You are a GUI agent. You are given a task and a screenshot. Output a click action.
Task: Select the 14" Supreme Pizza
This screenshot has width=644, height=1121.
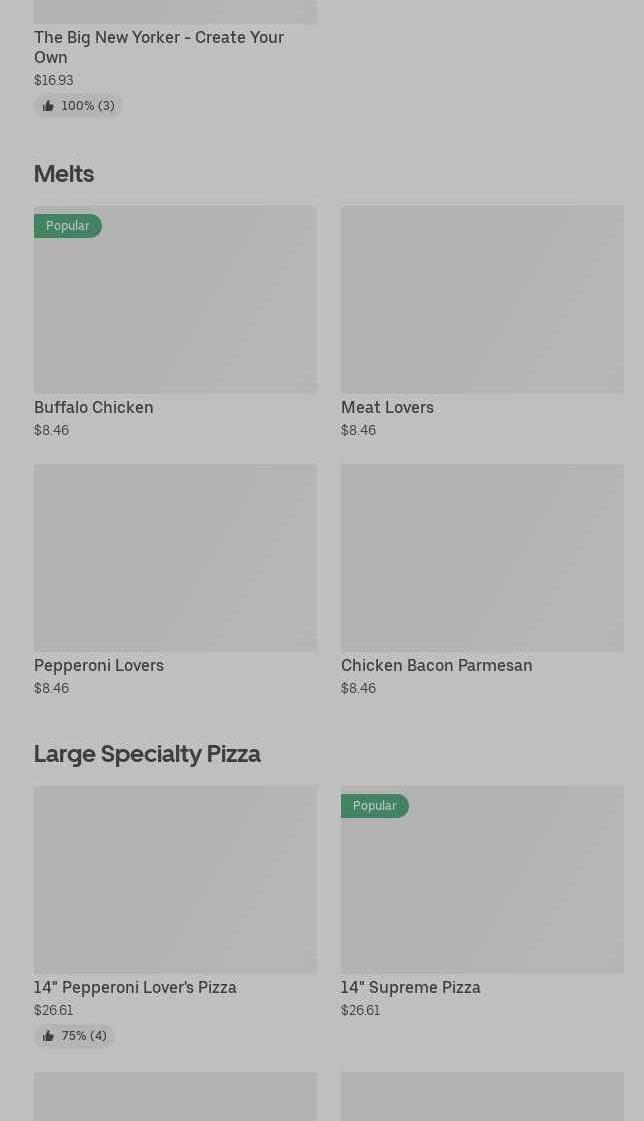point(482,880)
